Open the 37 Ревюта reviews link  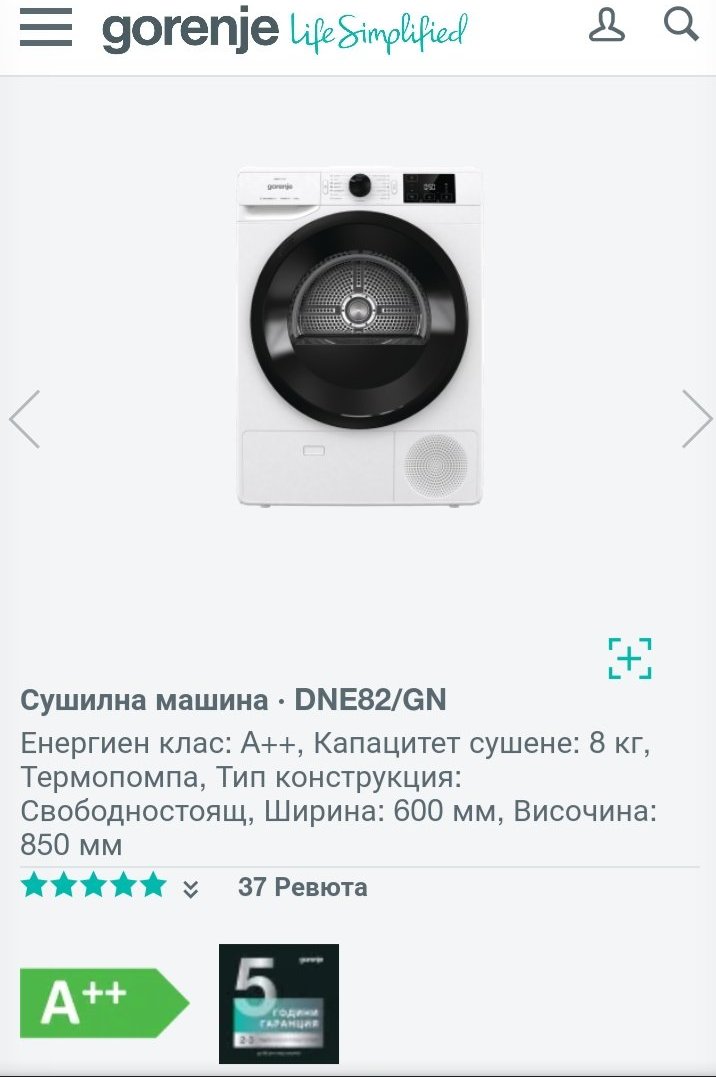point(302,887)
